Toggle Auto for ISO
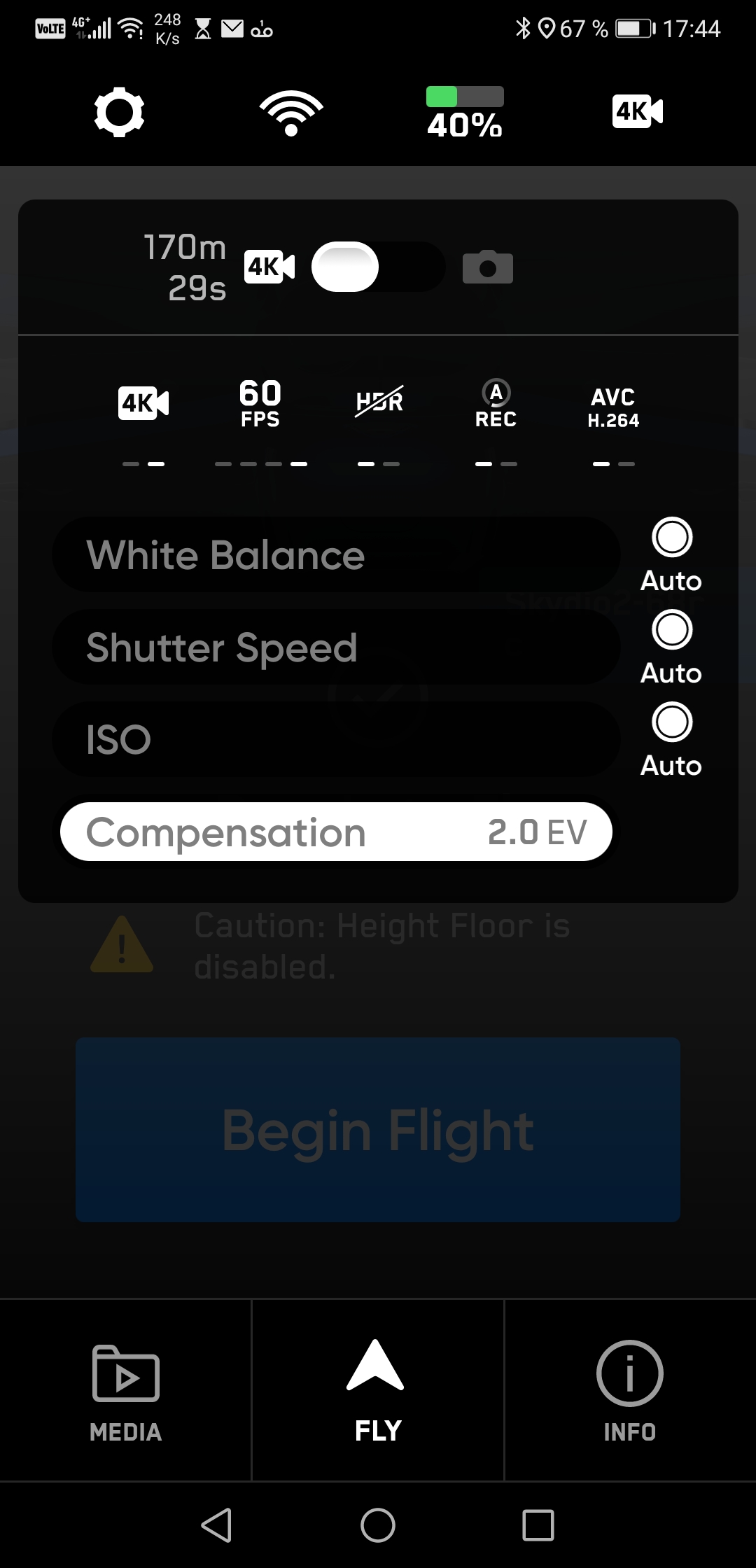This screenshot has width=756, height=1568. (672, 722)
